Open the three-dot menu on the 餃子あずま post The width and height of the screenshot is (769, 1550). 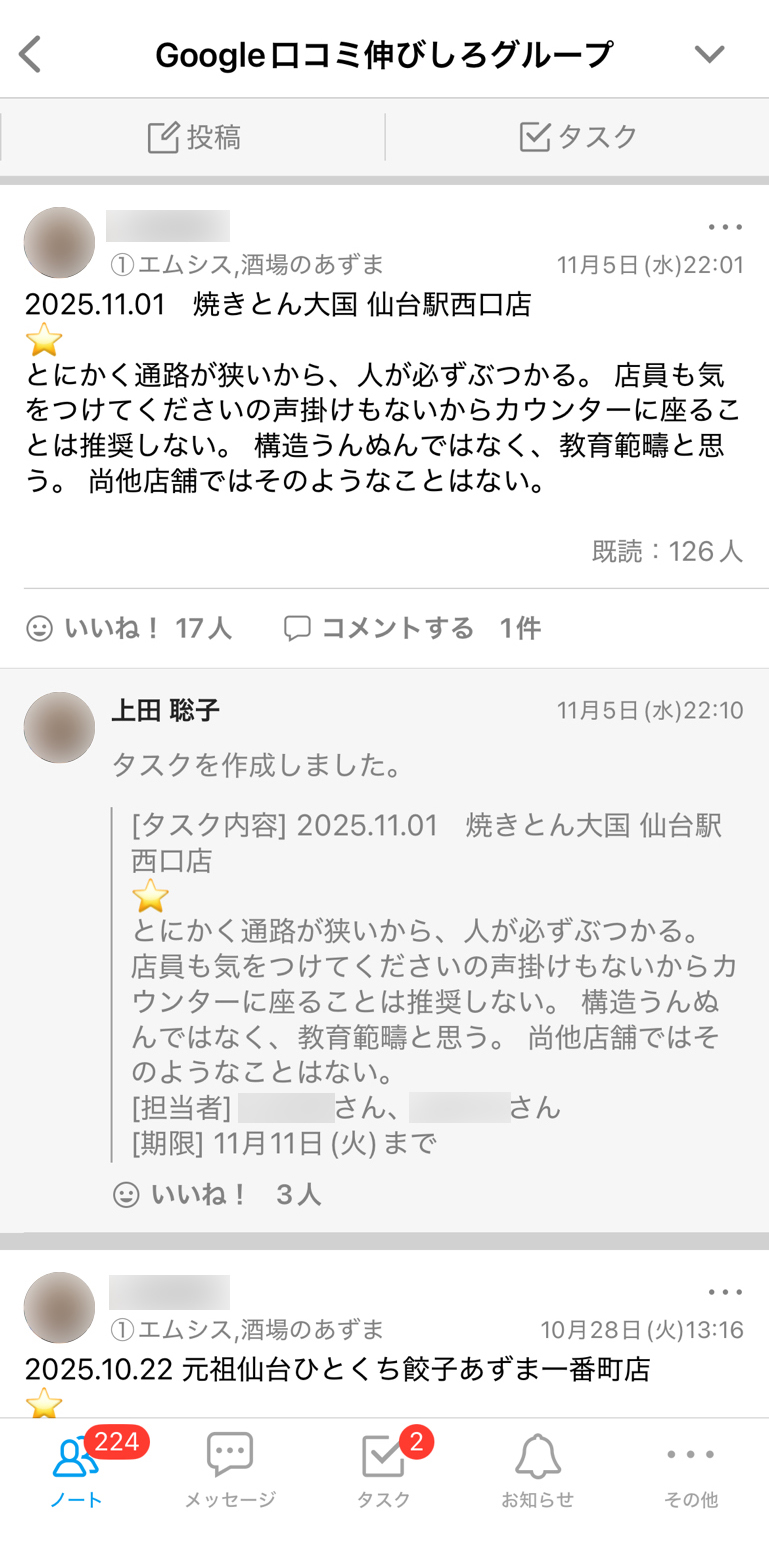point(723,1292)
